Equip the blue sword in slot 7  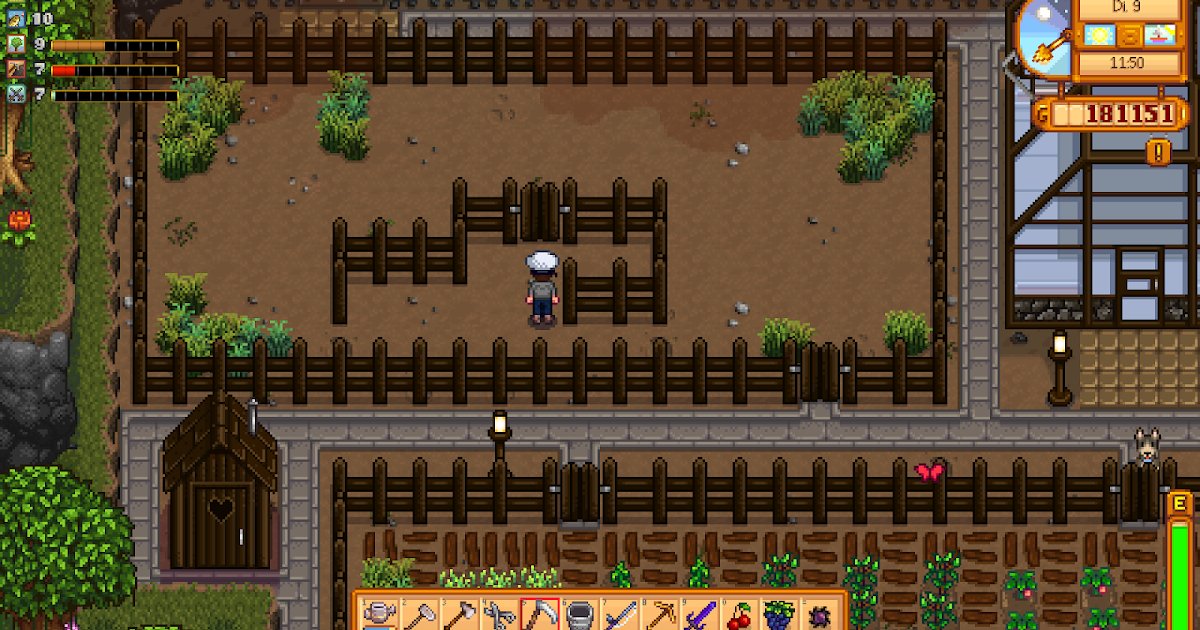619,613
